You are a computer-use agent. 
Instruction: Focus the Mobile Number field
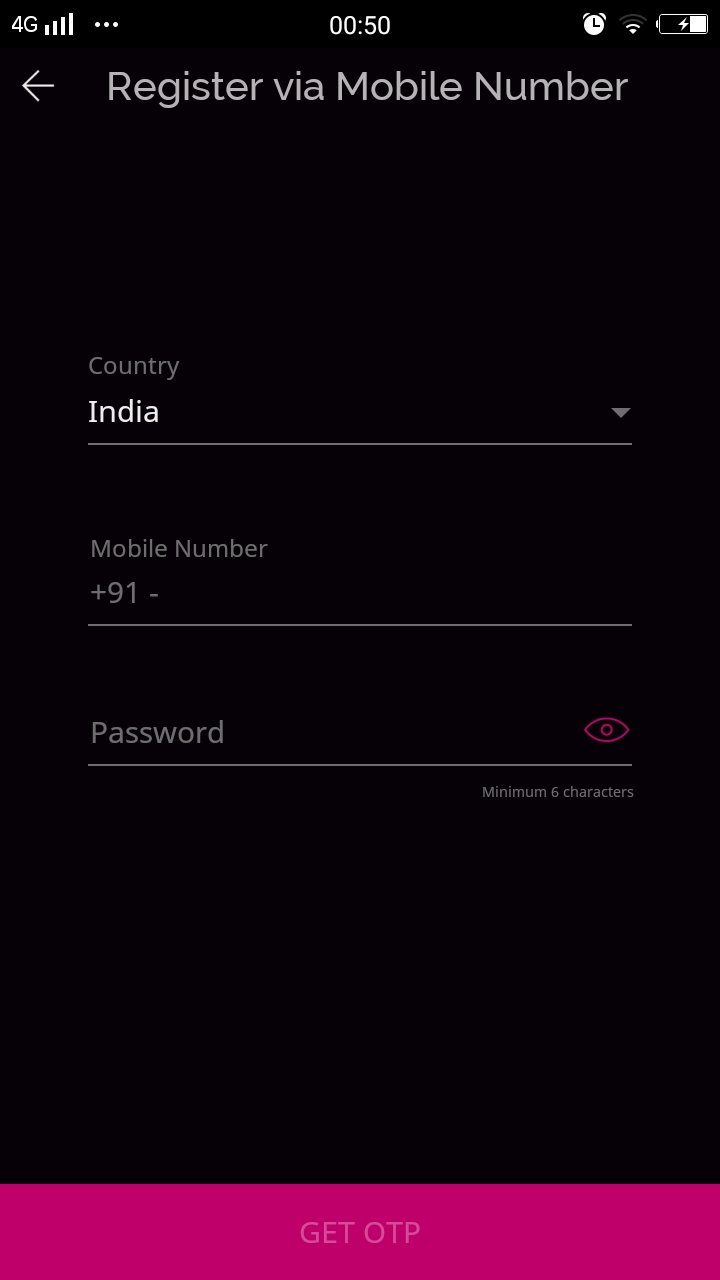tap(360, 593)
